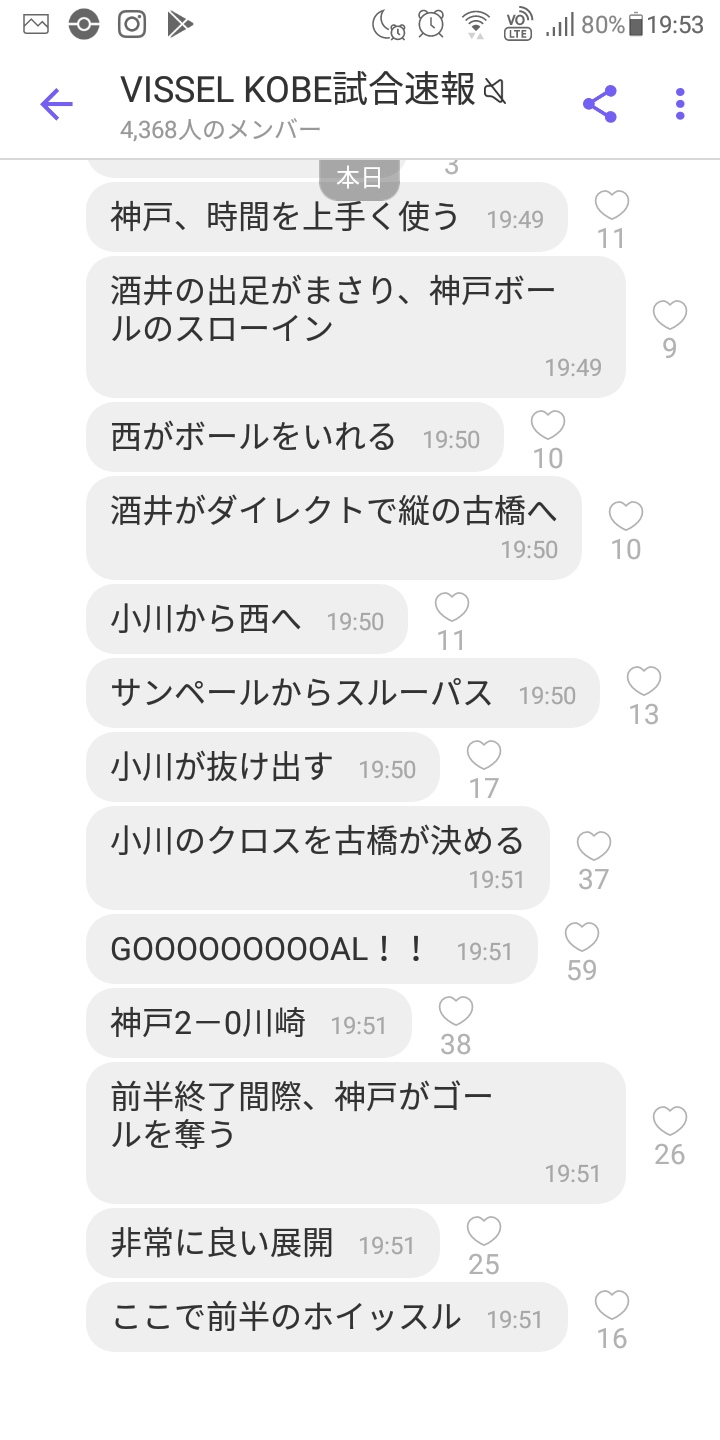Like the message 神戸、時間を上手く使う
The image size is (720, 1440).
tap(611, 206)
